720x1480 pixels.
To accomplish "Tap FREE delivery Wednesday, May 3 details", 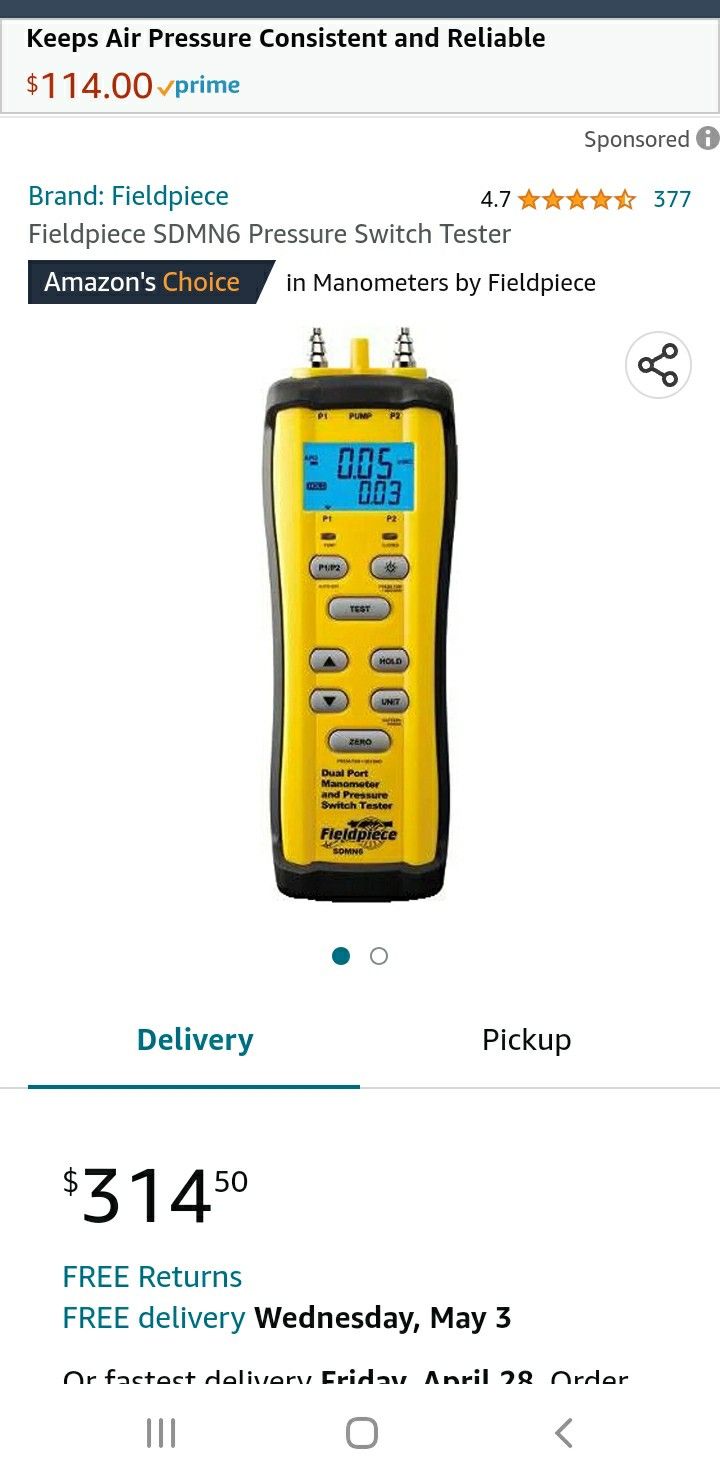I will pyautogui.click(x=287, y=1318).
